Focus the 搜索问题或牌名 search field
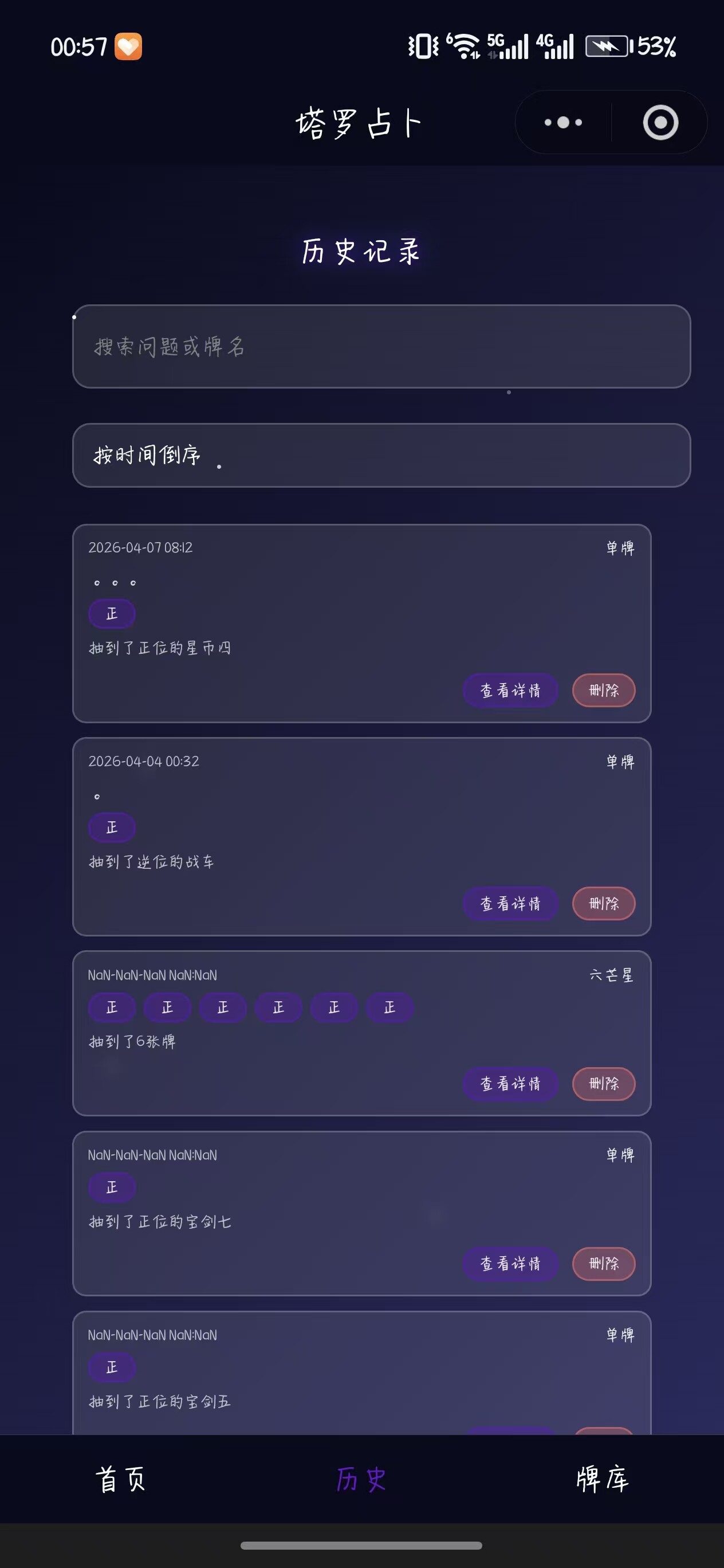This screenshot has height=1568, width=724. coord(381,346)
